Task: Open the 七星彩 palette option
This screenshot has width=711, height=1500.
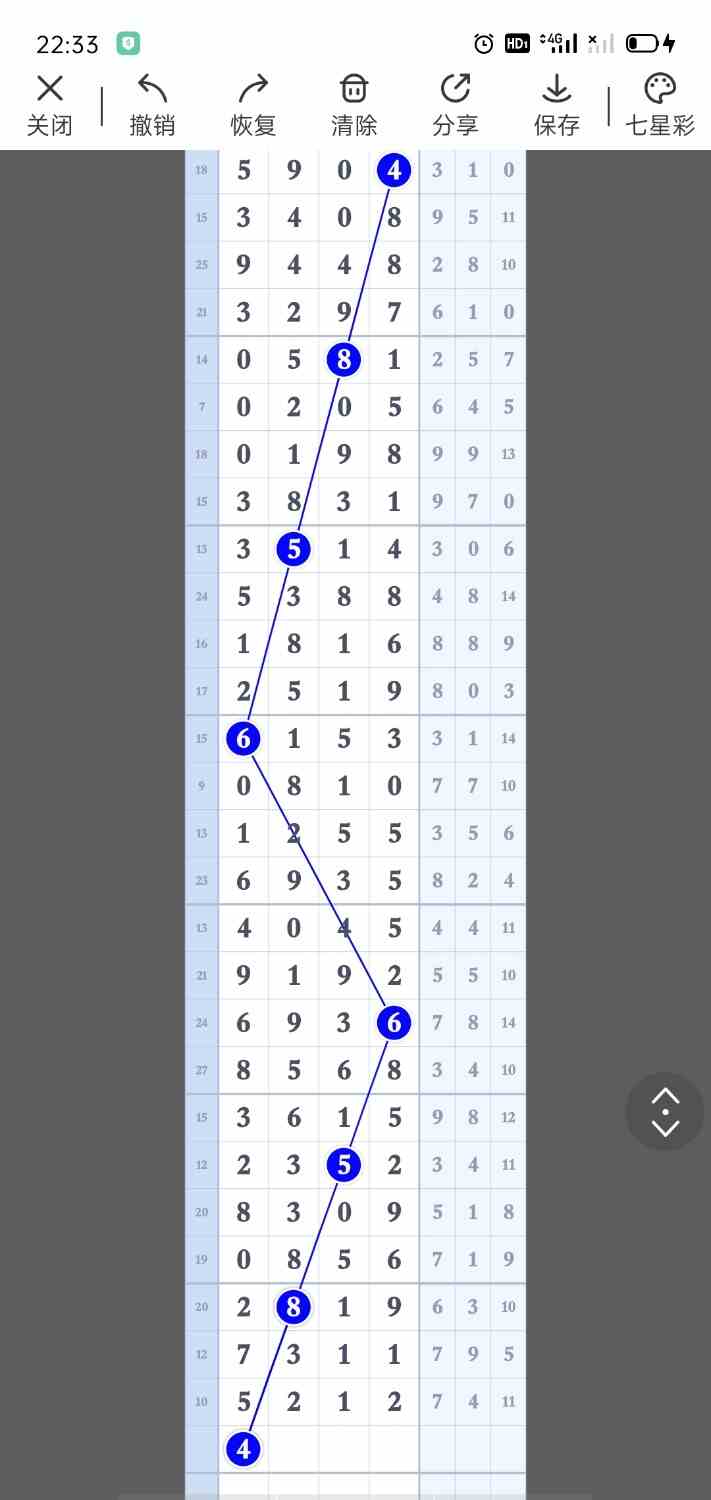Action: [660, 104]
